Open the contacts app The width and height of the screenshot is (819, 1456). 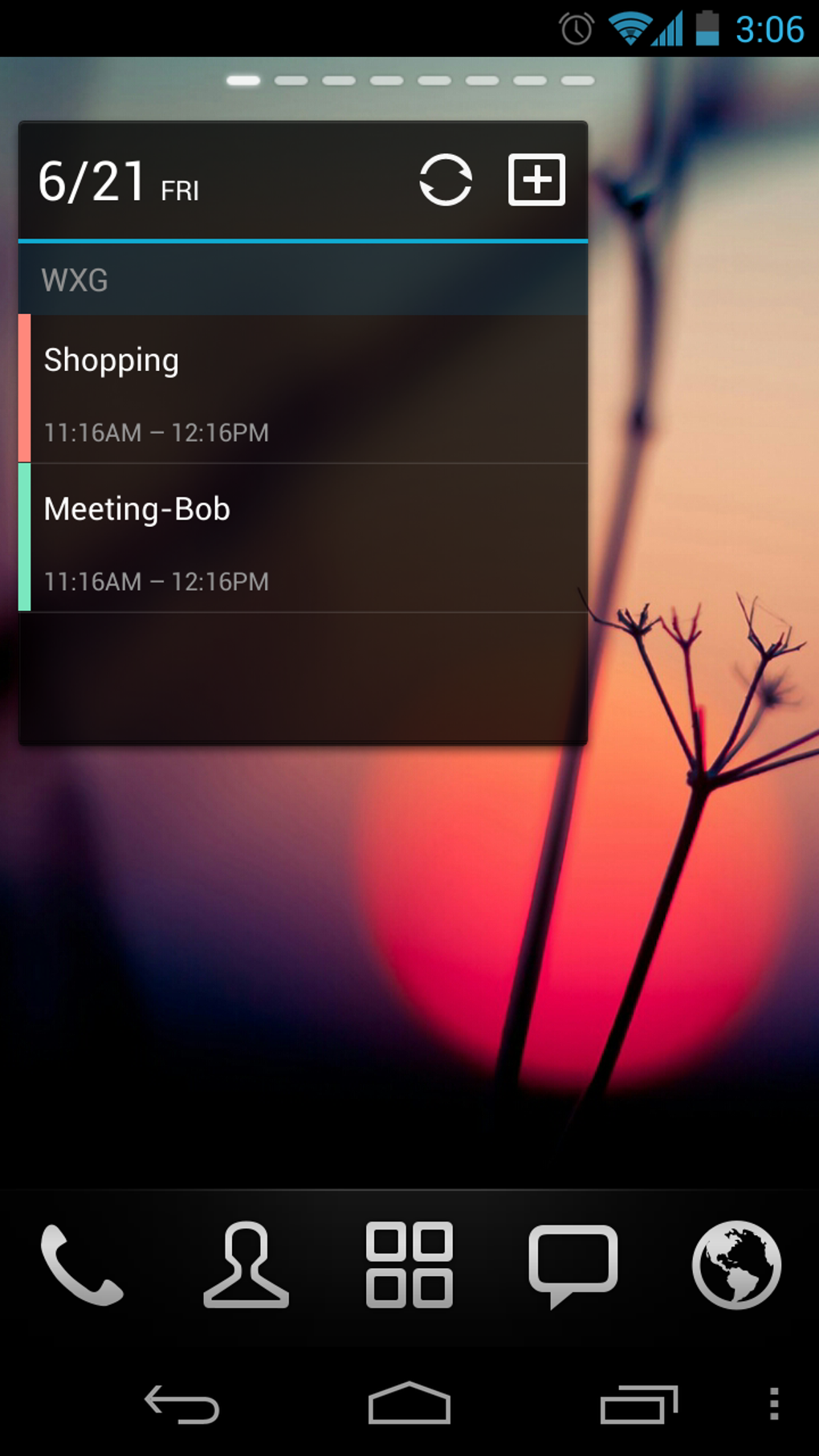pyautogui.click(x=246, y=1265)
